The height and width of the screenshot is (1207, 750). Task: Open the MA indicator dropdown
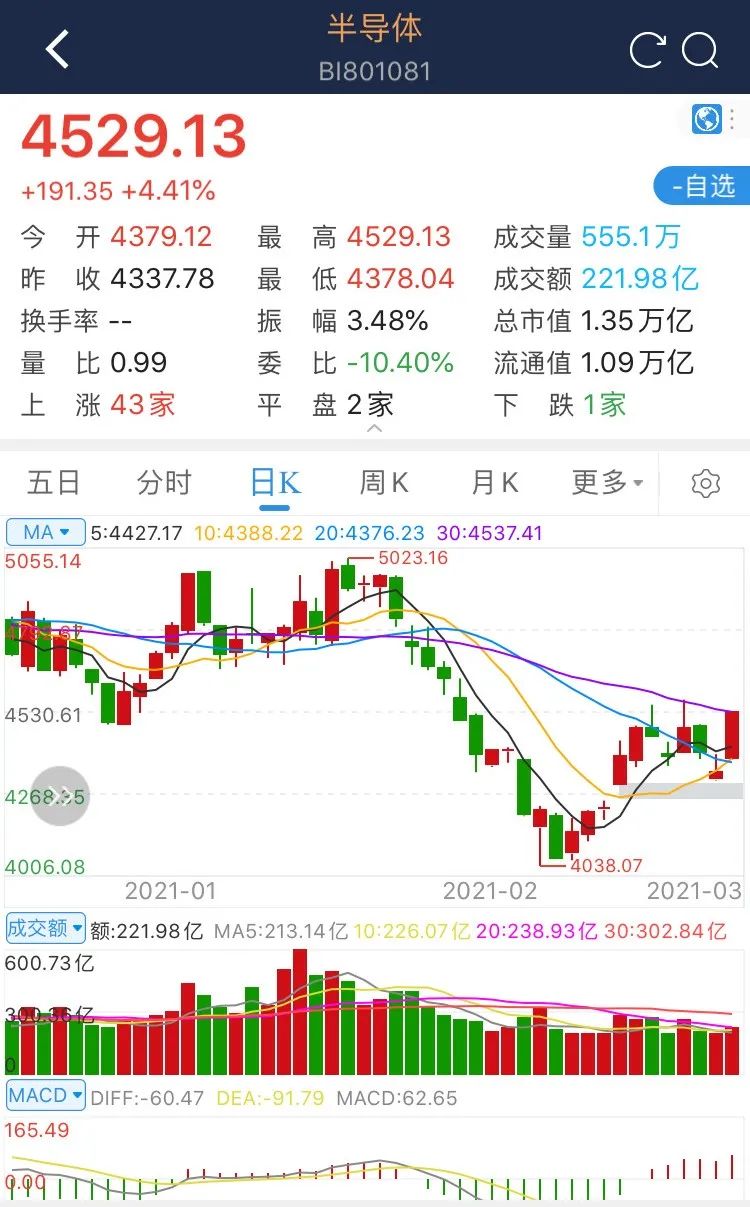click(x=46, y=532)
